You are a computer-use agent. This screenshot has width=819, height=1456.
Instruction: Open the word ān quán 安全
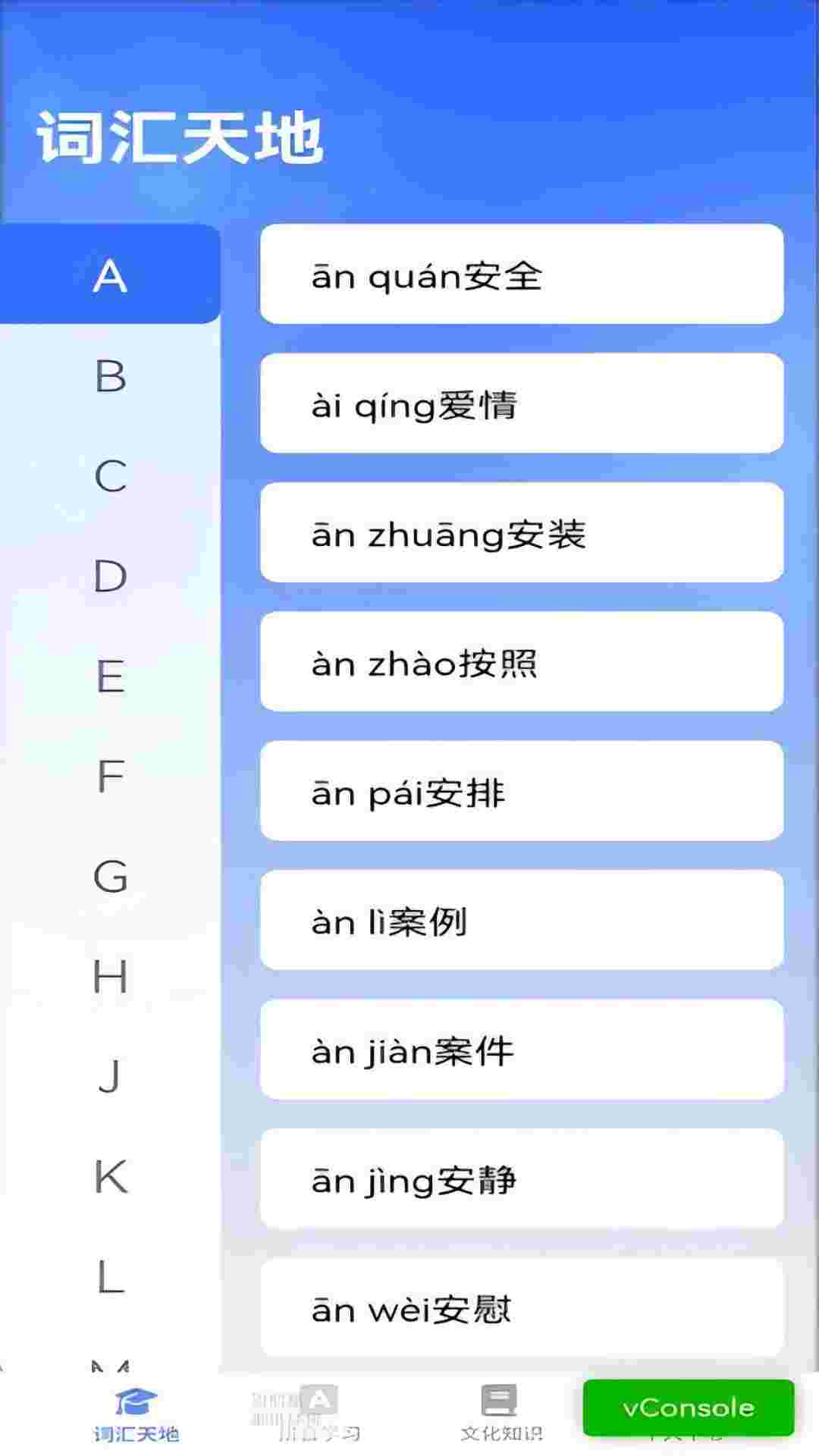(522, 274)
